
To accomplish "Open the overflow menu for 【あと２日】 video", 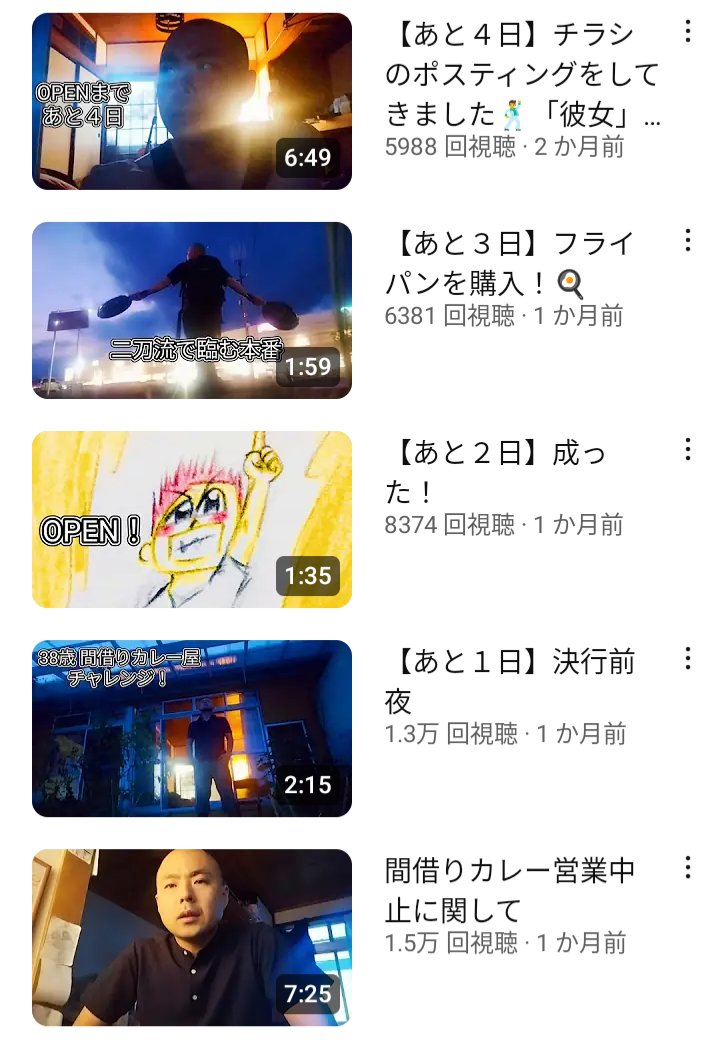I will click(688, 449).
